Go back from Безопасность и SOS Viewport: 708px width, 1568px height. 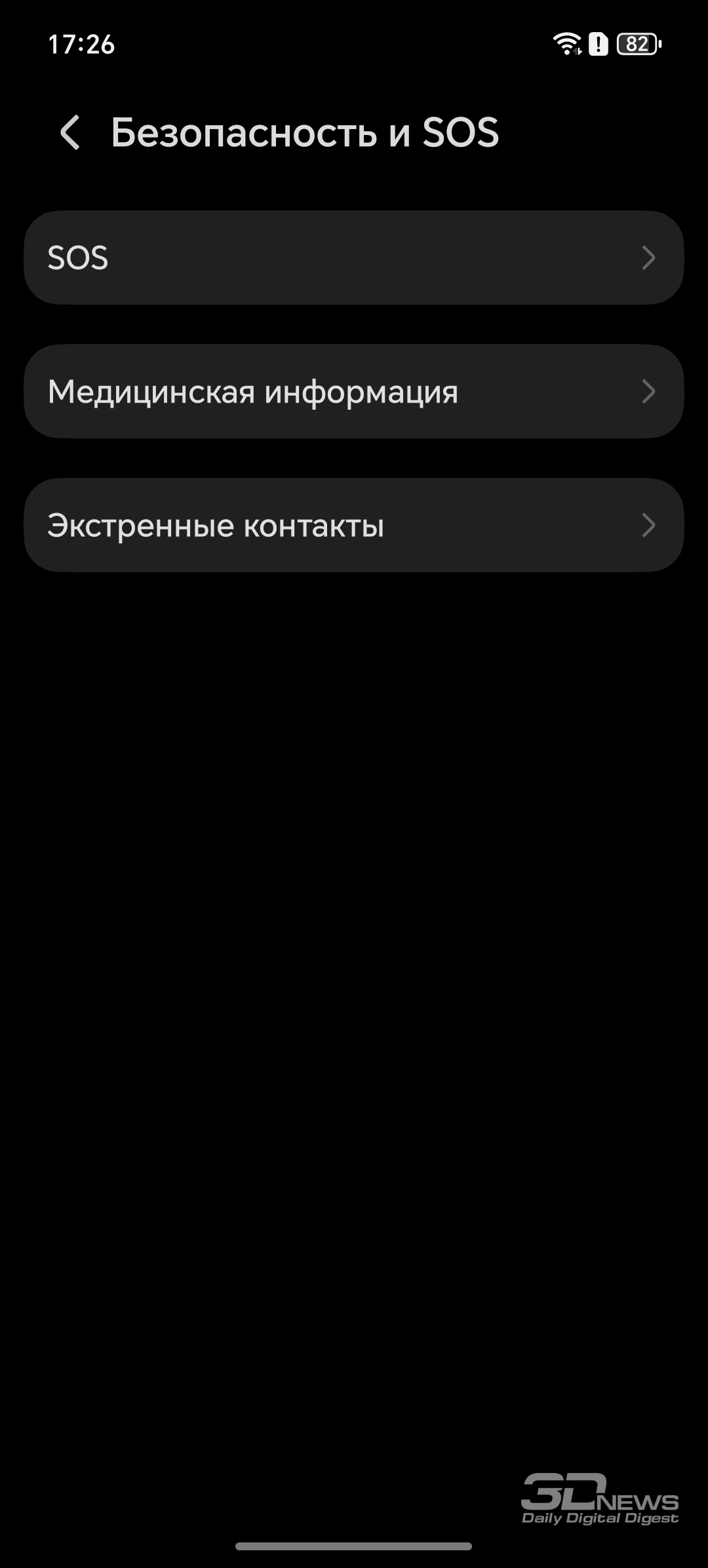[70, 132]
